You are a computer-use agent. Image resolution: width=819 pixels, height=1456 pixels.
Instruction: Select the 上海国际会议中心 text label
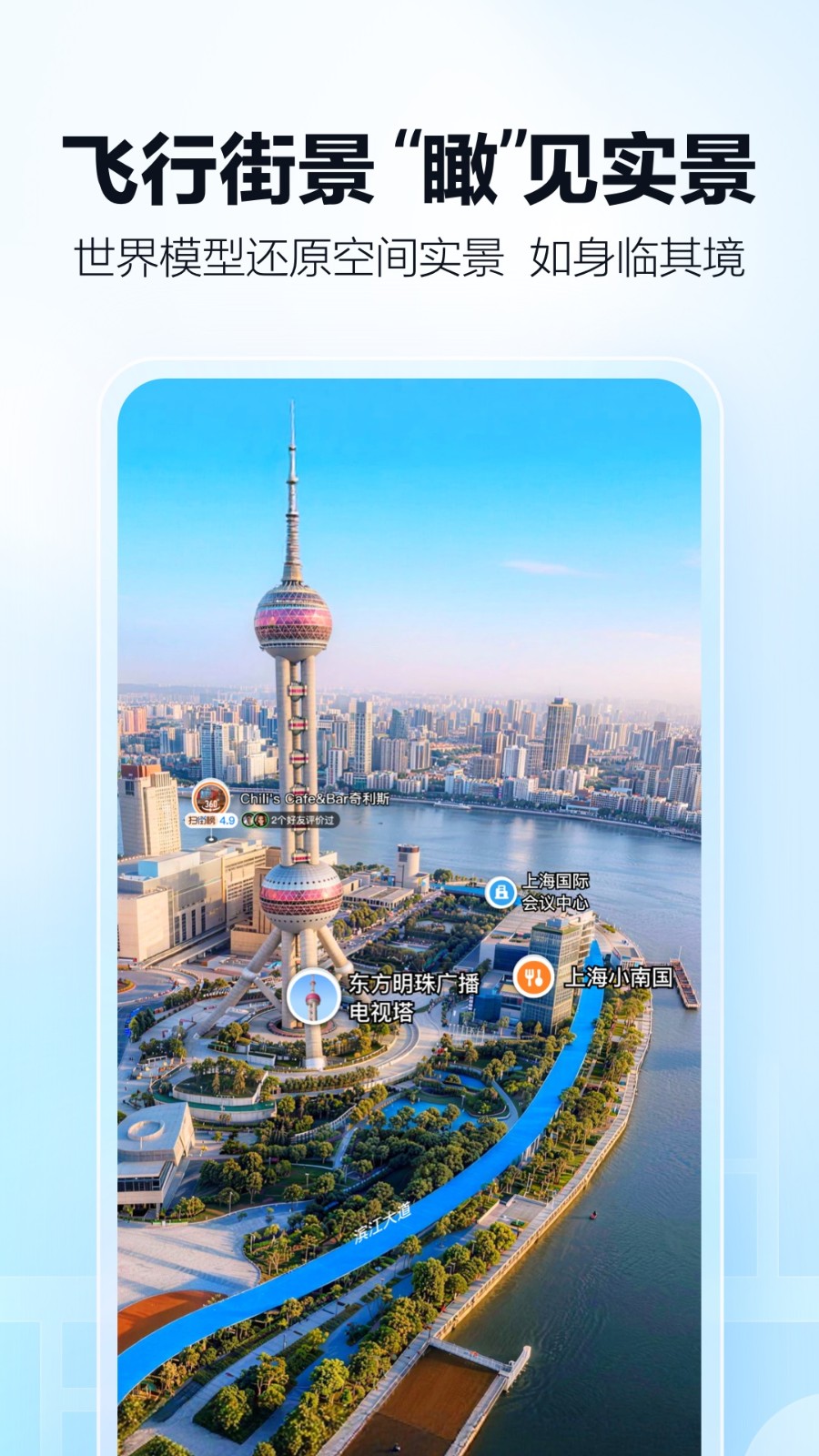click(x=559, y=894)
